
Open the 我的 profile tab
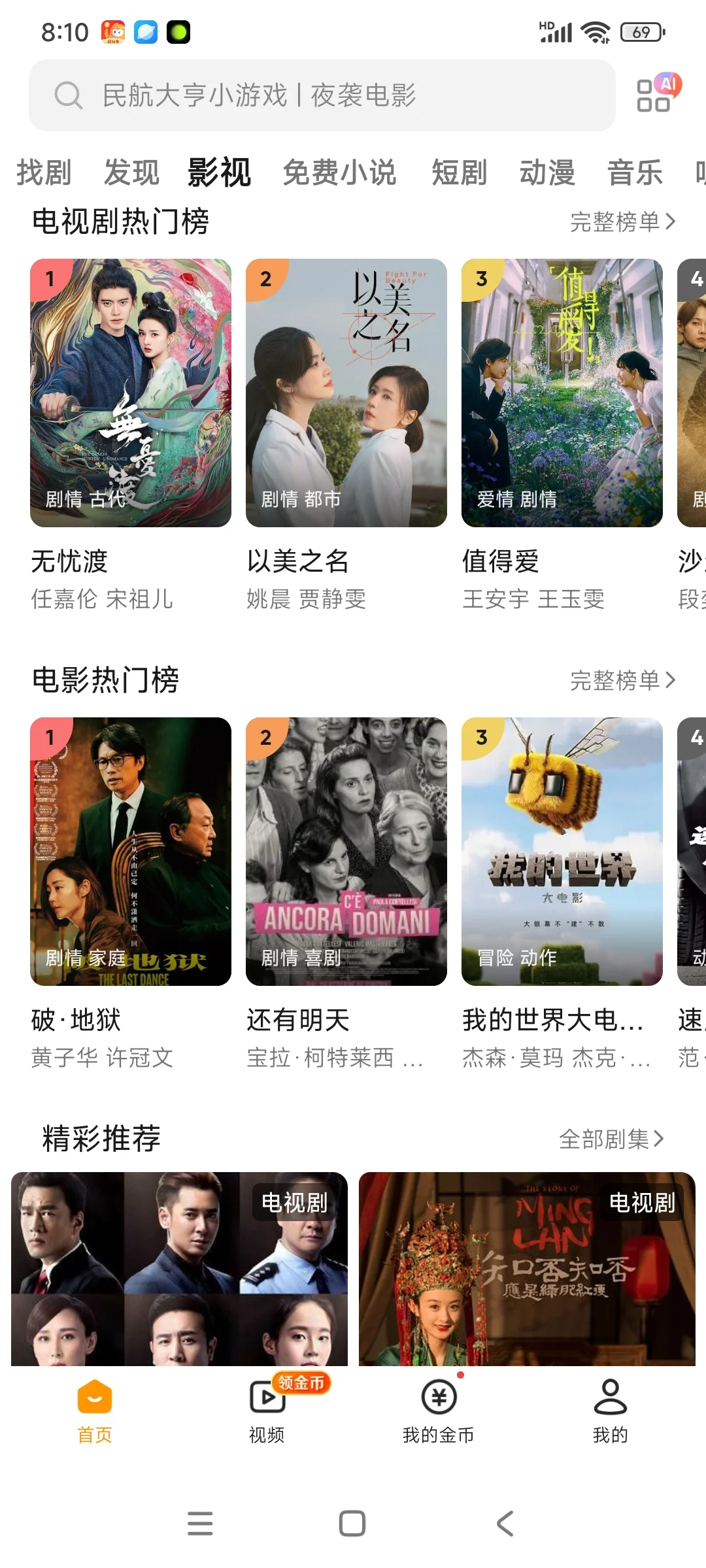pos(610,1411)
